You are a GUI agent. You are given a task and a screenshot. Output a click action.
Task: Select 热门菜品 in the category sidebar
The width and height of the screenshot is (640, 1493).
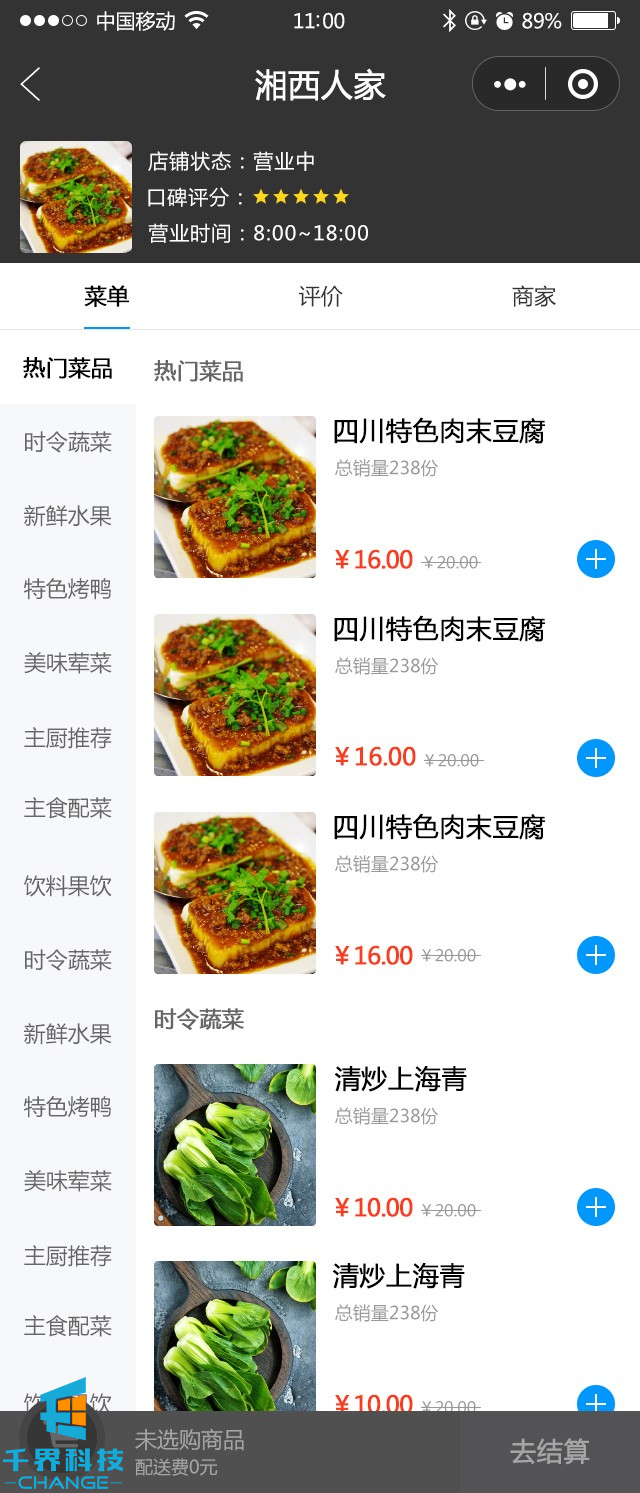68,368
